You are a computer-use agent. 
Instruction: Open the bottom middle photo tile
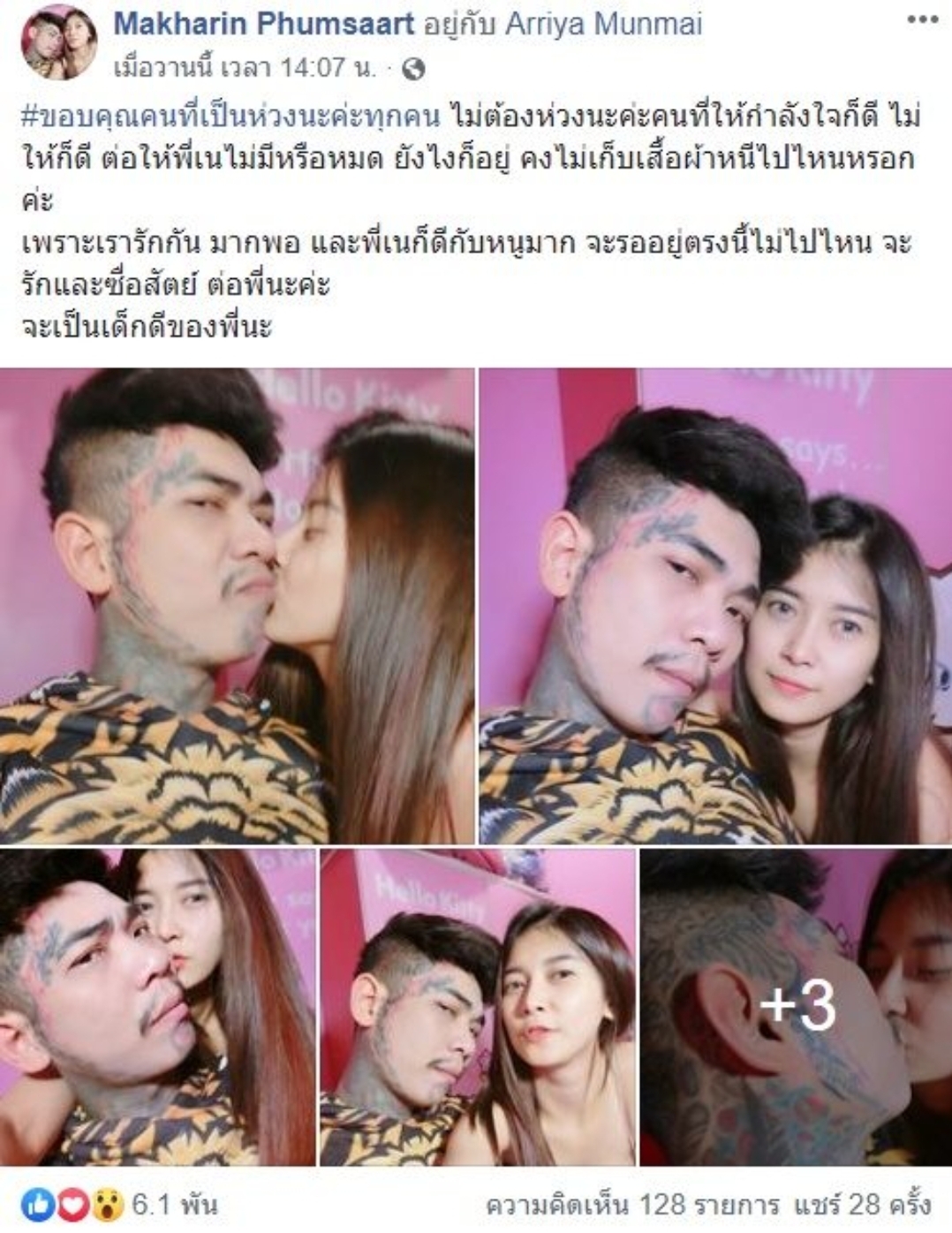tap(478, 1006)
